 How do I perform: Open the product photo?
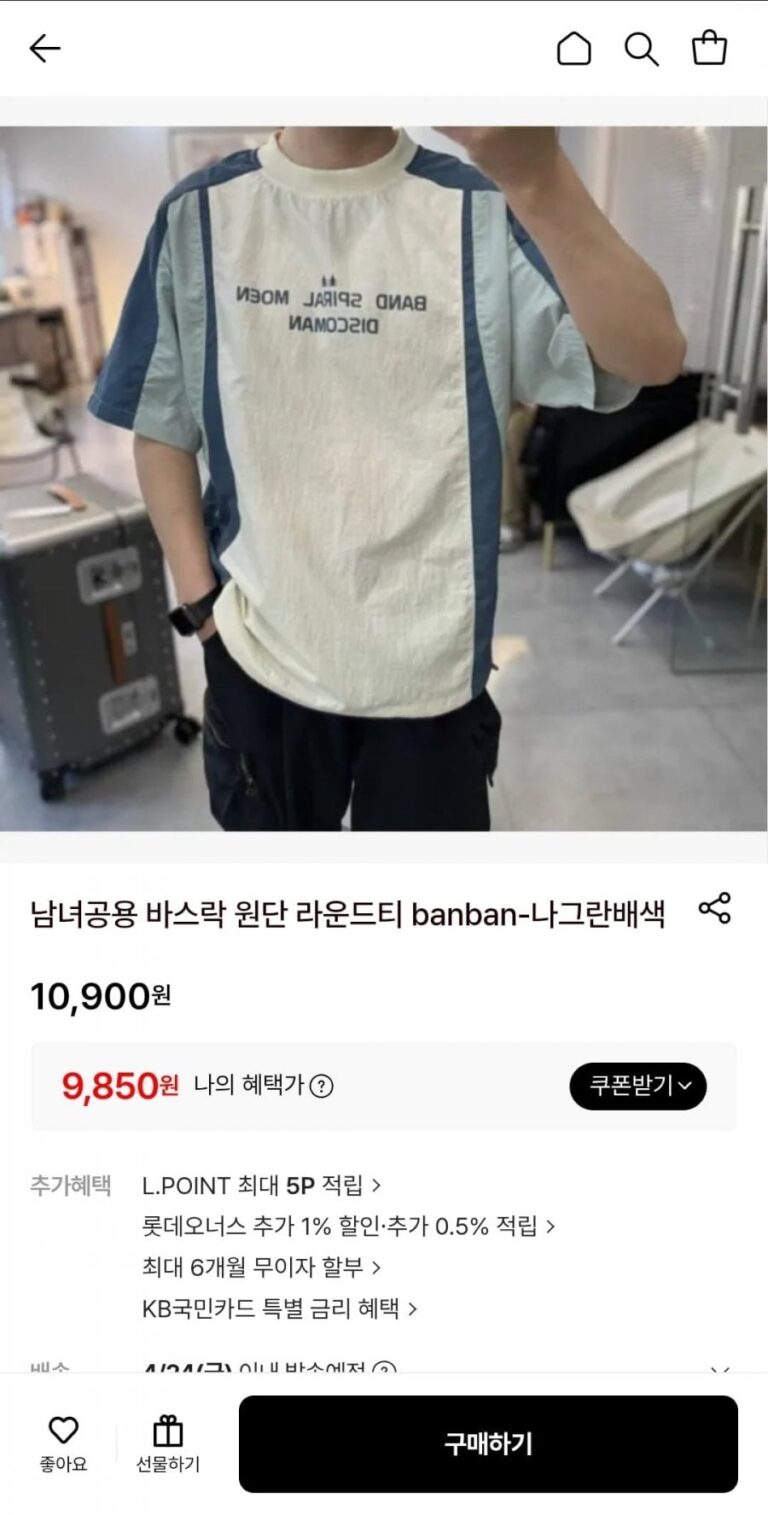384,478
